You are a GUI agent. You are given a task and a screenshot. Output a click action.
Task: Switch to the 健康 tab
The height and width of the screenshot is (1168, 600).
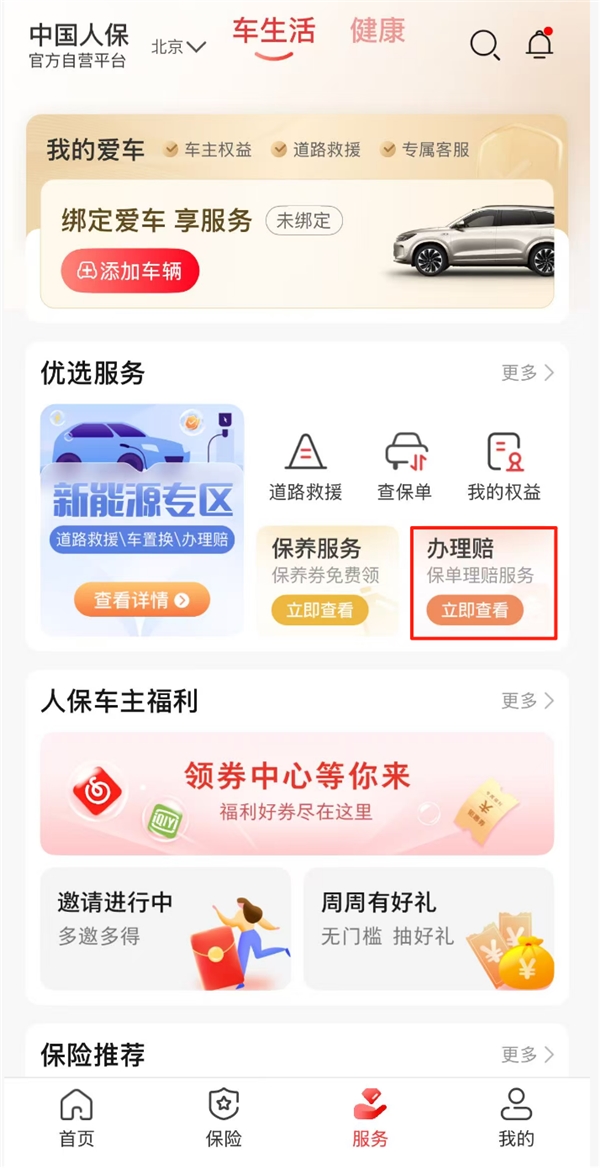377,32
